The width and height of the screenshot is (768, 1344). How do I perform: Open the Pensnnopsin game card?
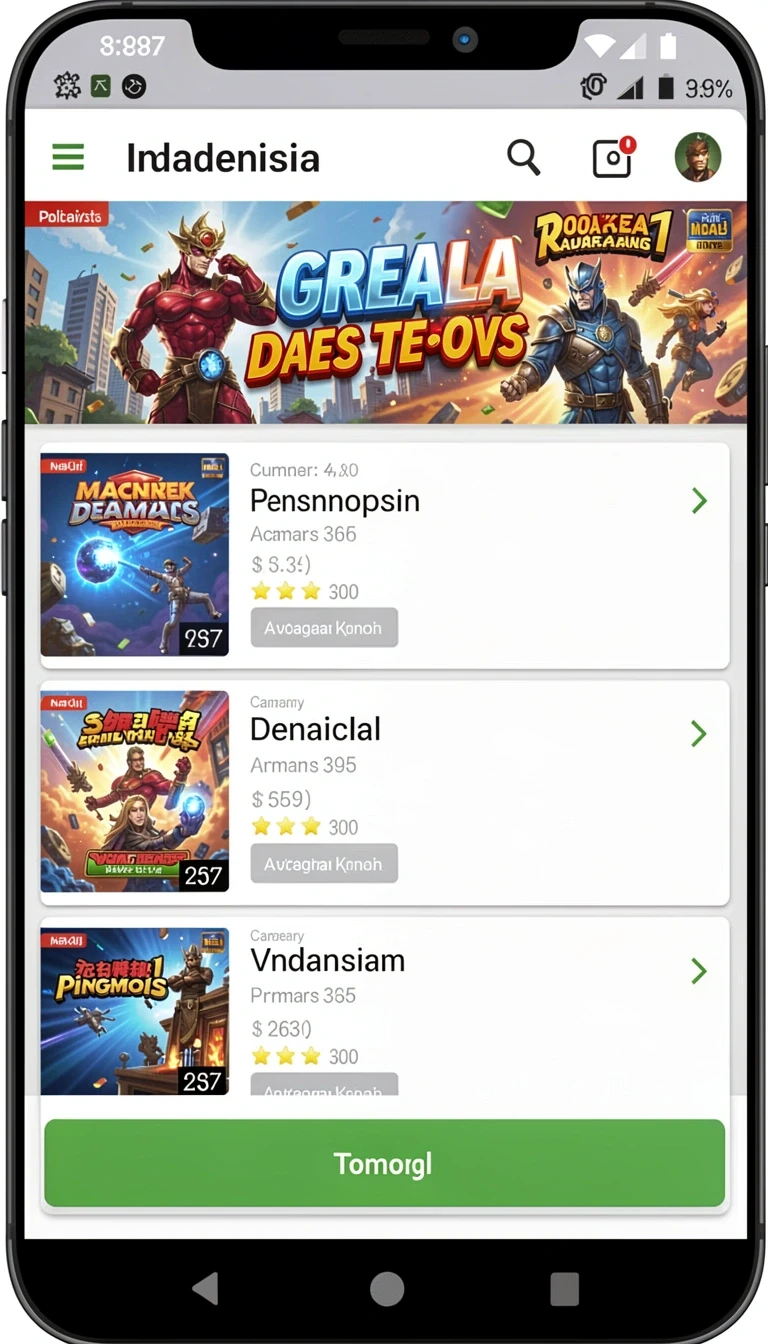tap(385, 556)
